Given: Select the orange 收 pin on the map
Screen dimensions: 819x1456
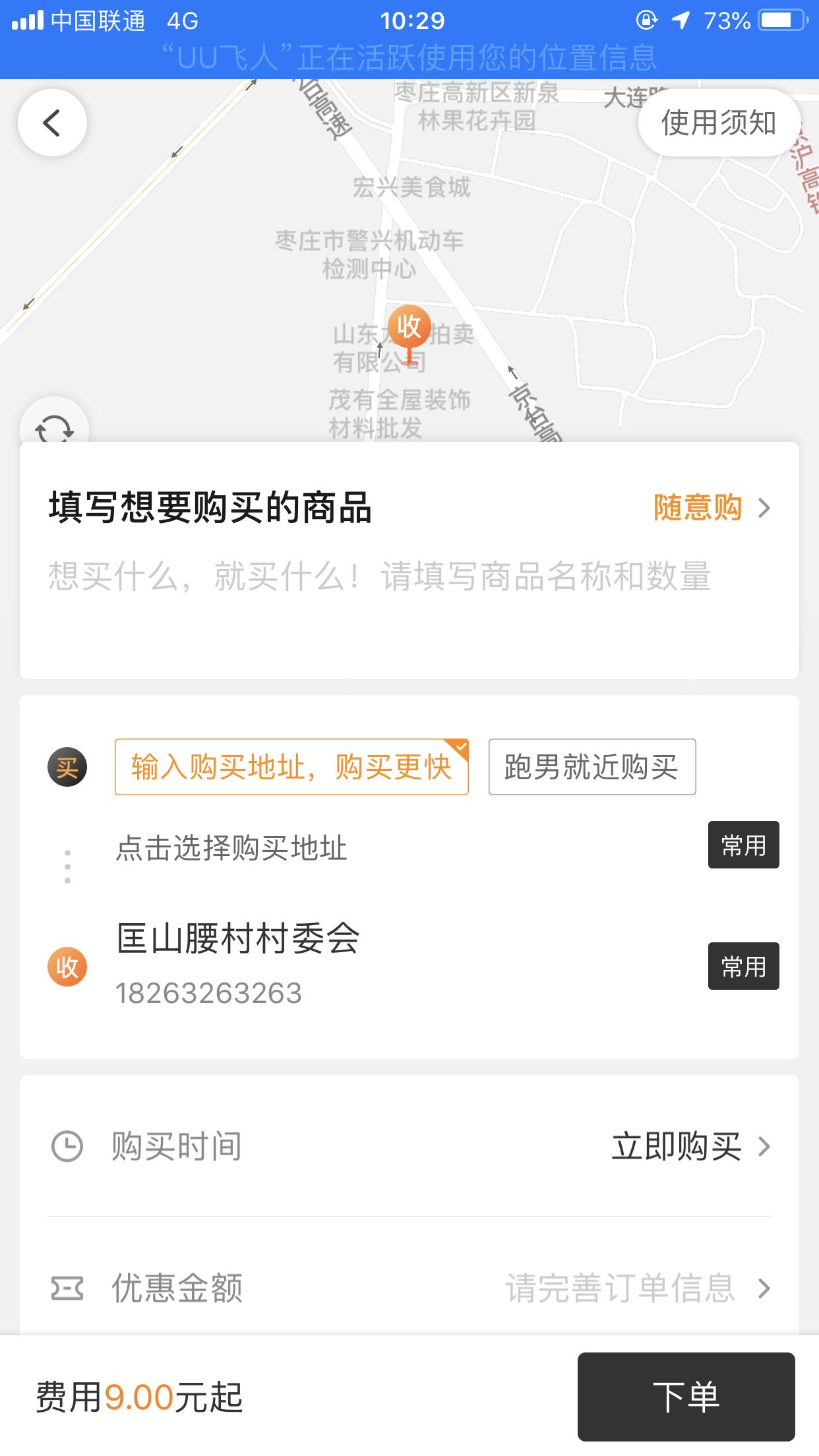Looking at the screenshot, I should click(x=410, y=326).
